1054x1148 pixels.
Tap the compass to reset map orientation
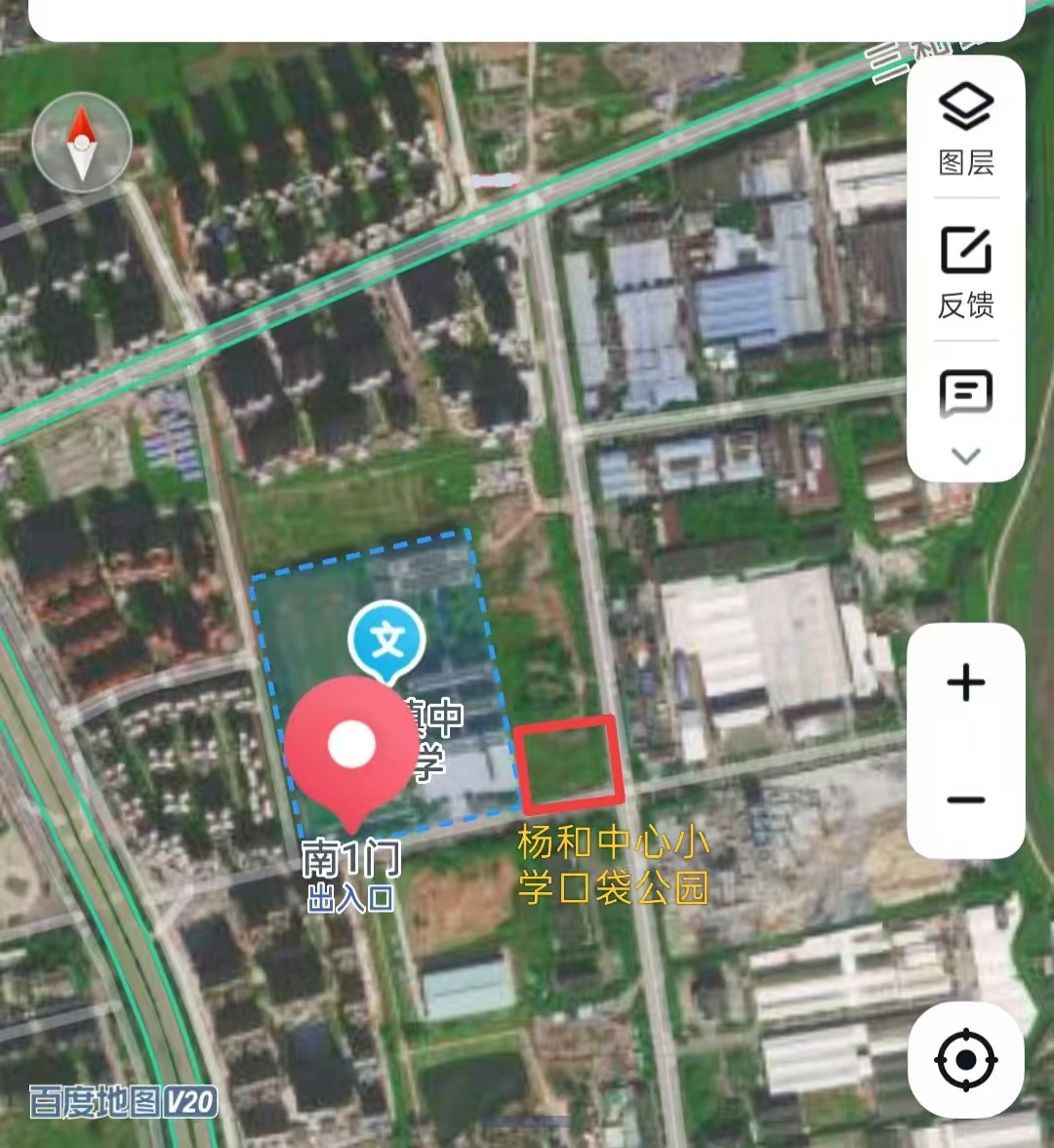coord(82,143)
